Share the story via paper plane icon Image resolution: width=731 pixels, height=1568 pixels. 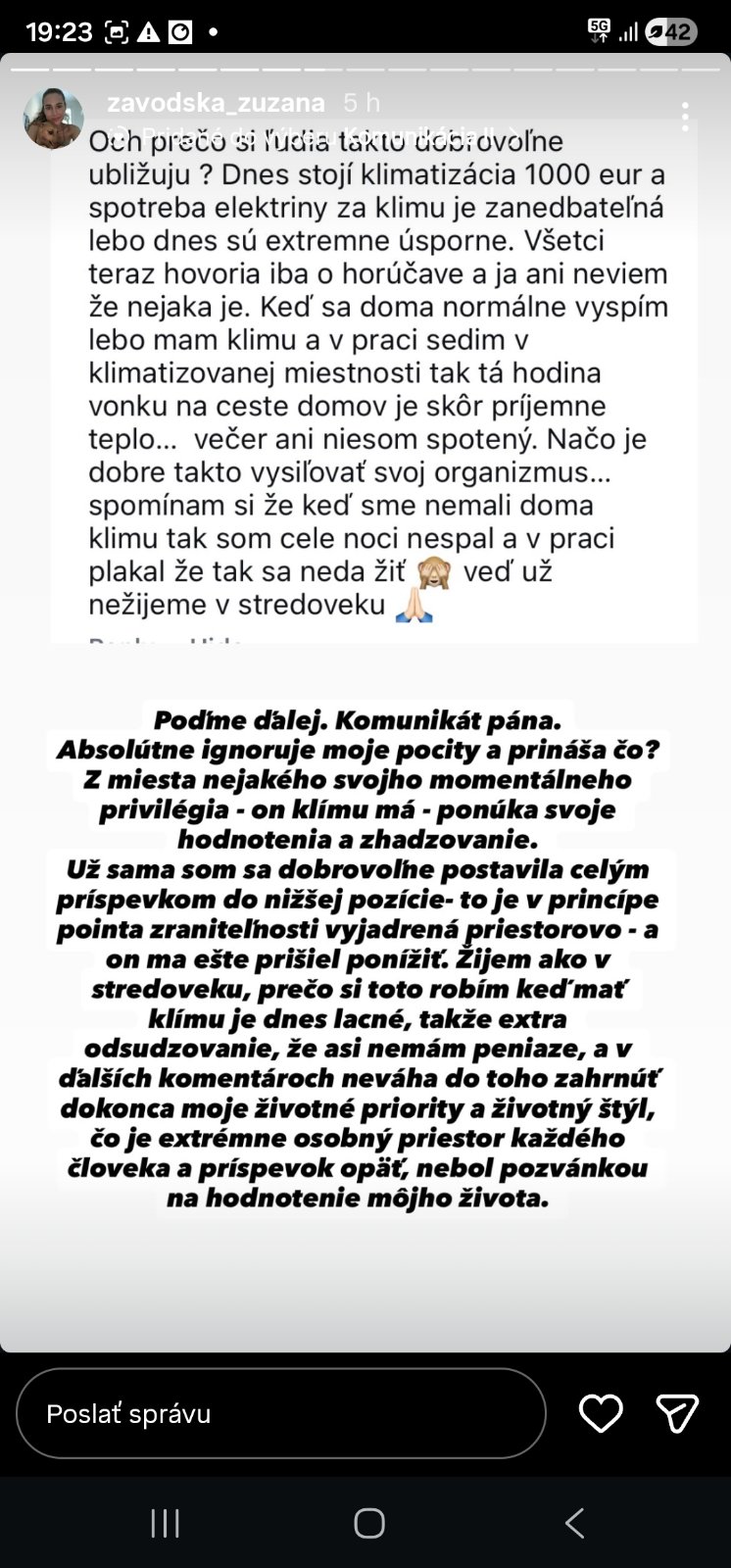click(676, 1413)
